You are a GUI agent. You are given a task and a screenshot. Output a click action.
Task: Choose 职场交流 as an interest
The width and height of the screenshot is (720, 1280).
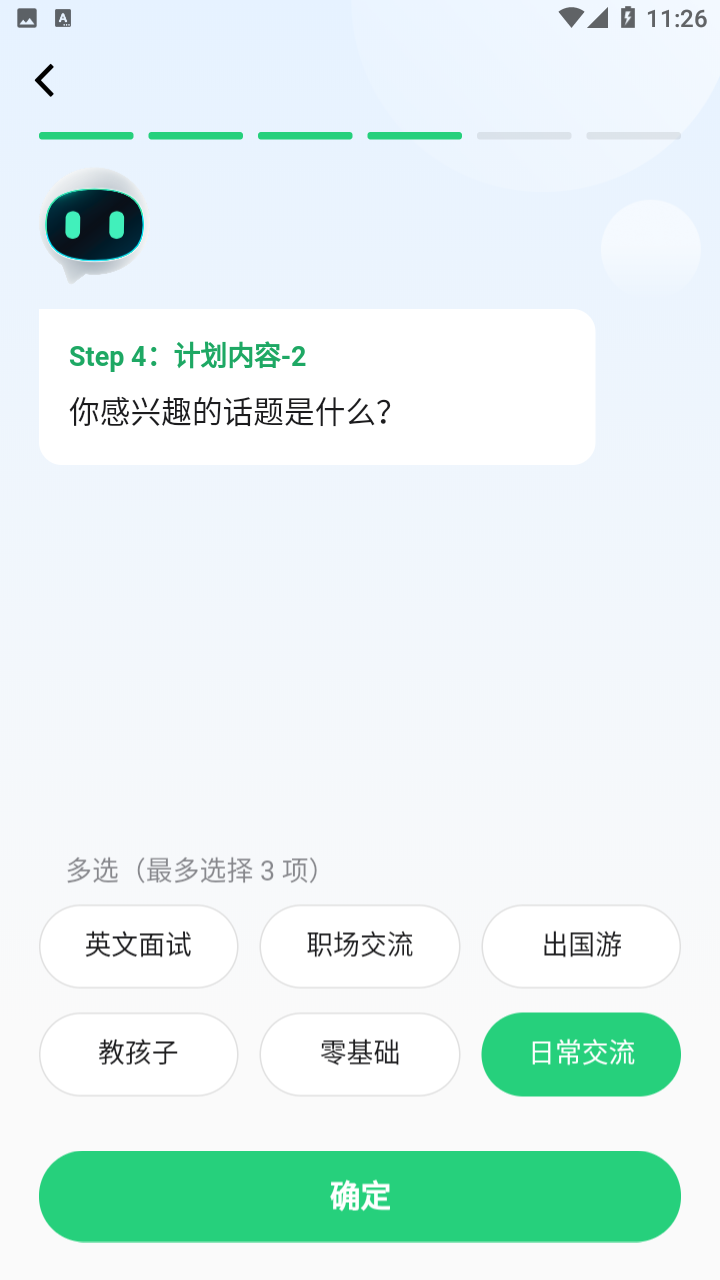360,946
